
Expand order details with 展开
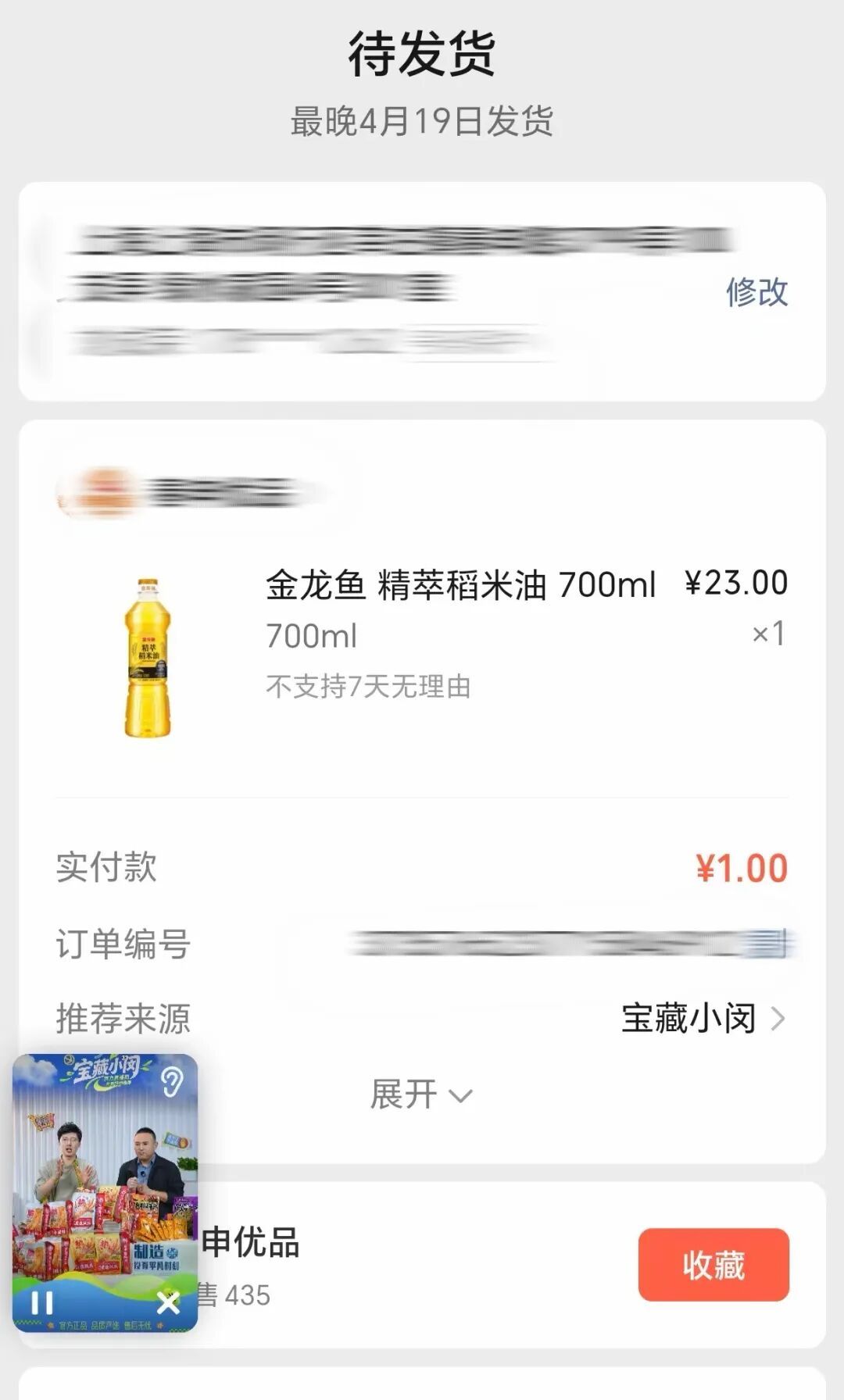click(421, 1094)
